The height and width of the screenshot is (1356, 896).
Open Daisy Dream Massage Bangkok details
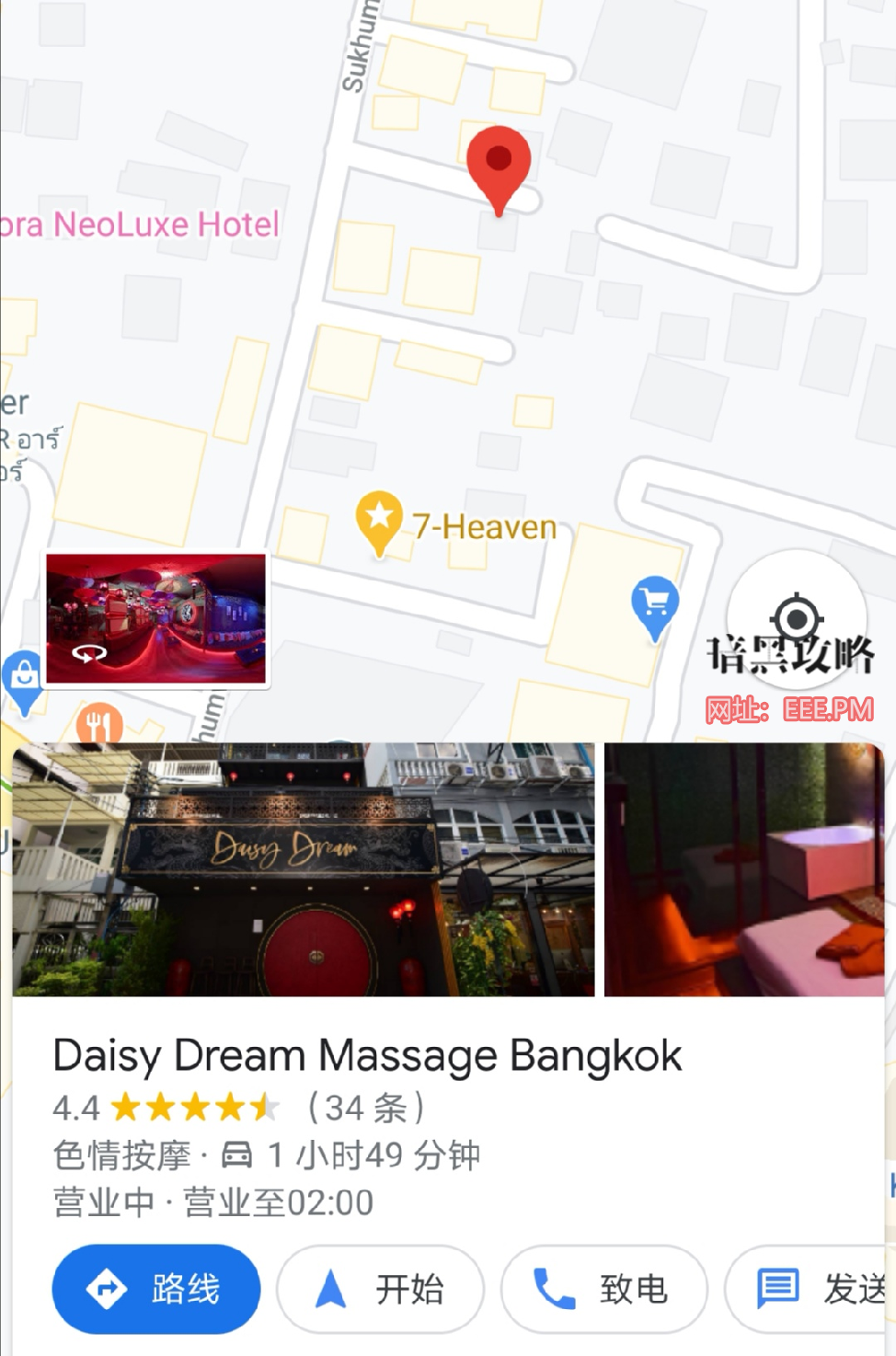click(367, 1055)
